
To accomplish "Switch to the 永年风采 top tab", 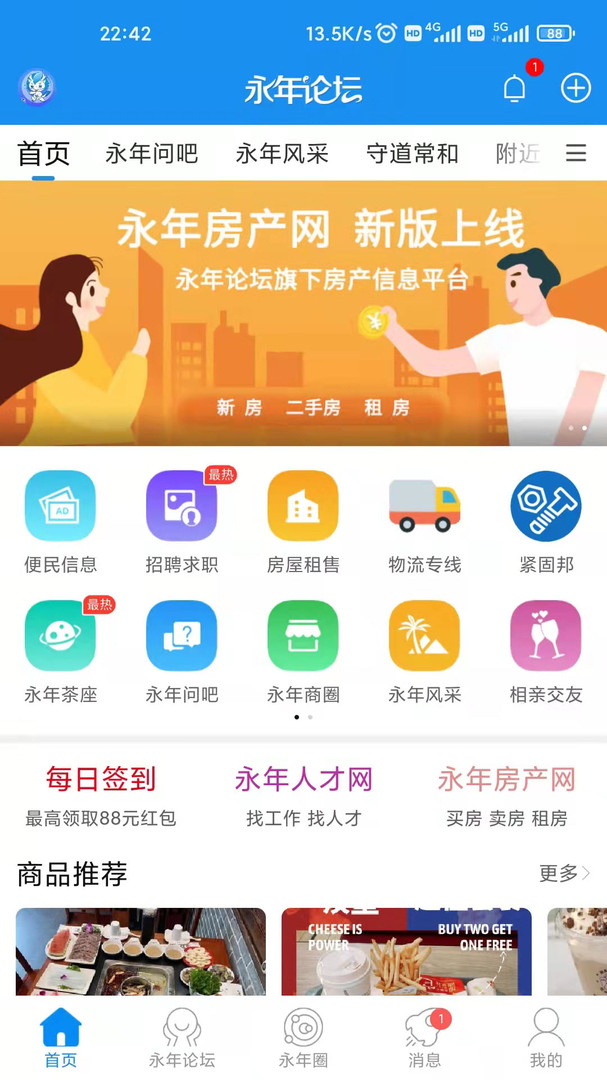I will point(282,153).
